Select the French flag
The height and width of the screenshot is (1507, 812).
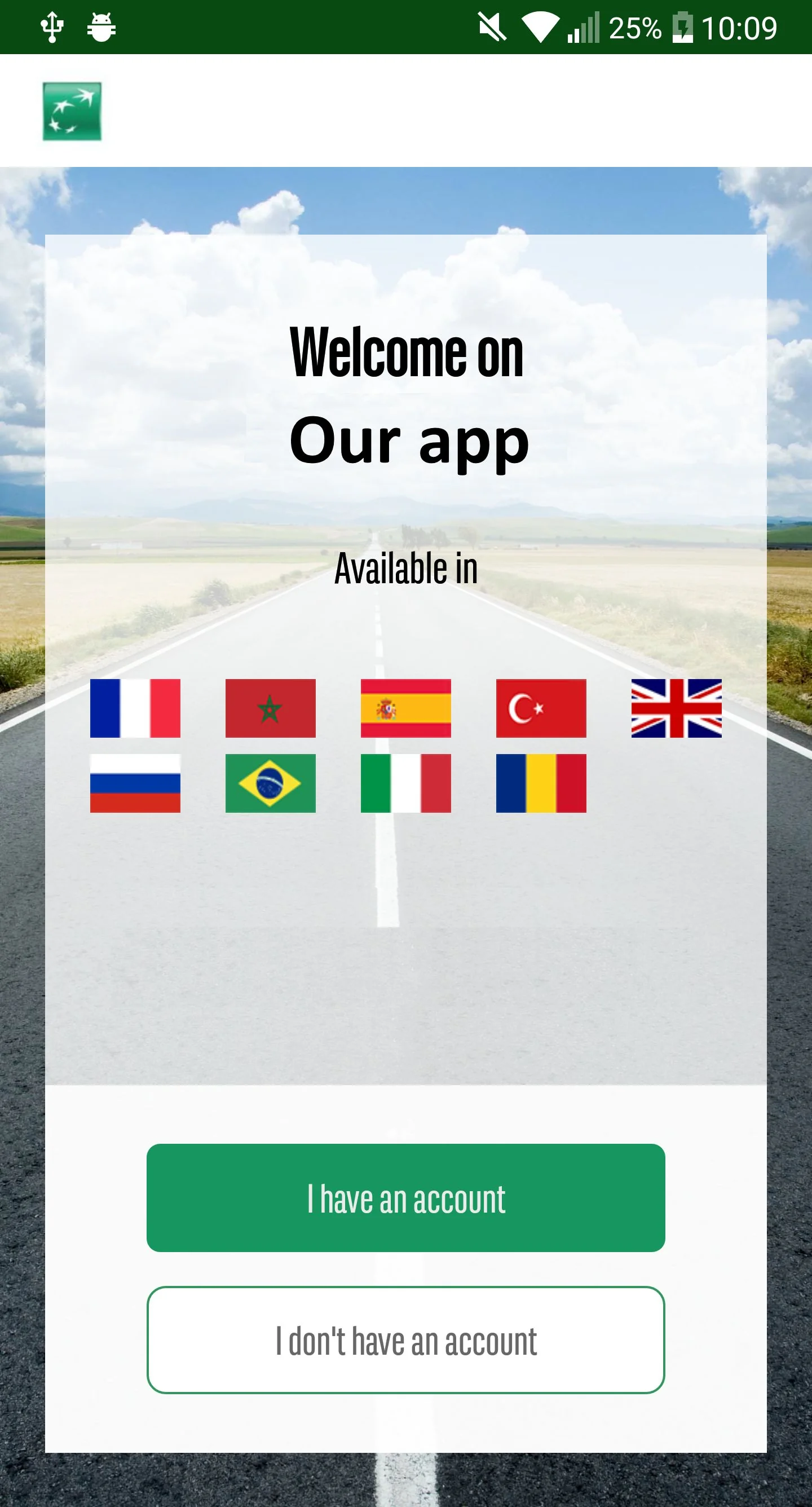click(135, 708)
